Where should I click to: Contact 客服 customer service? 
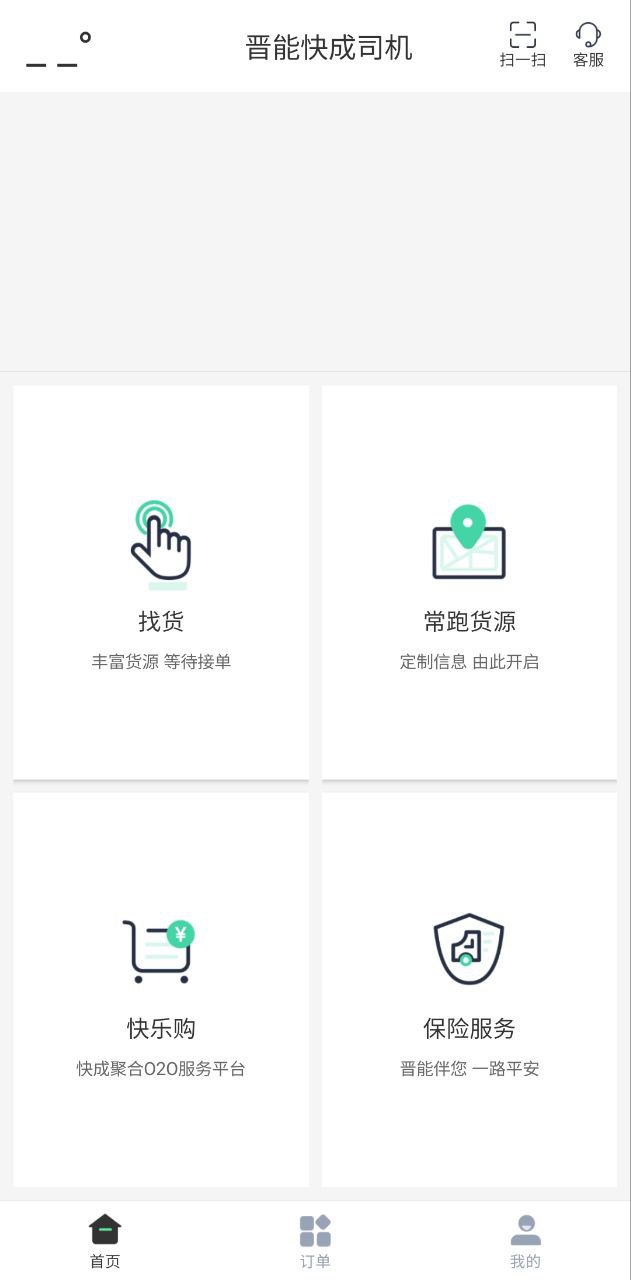click(588, 45)
